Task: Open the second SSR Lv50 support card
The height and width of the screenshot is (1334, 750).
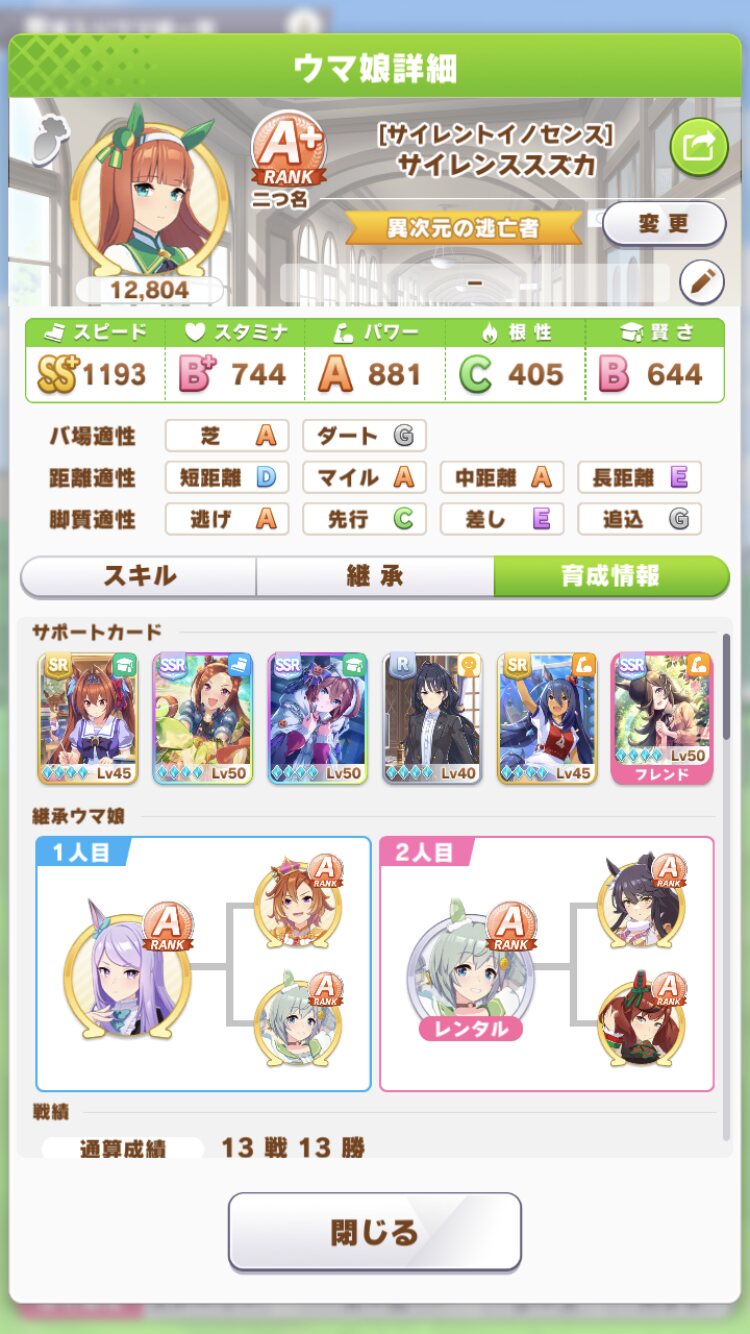Action: [x=317, y=718]
